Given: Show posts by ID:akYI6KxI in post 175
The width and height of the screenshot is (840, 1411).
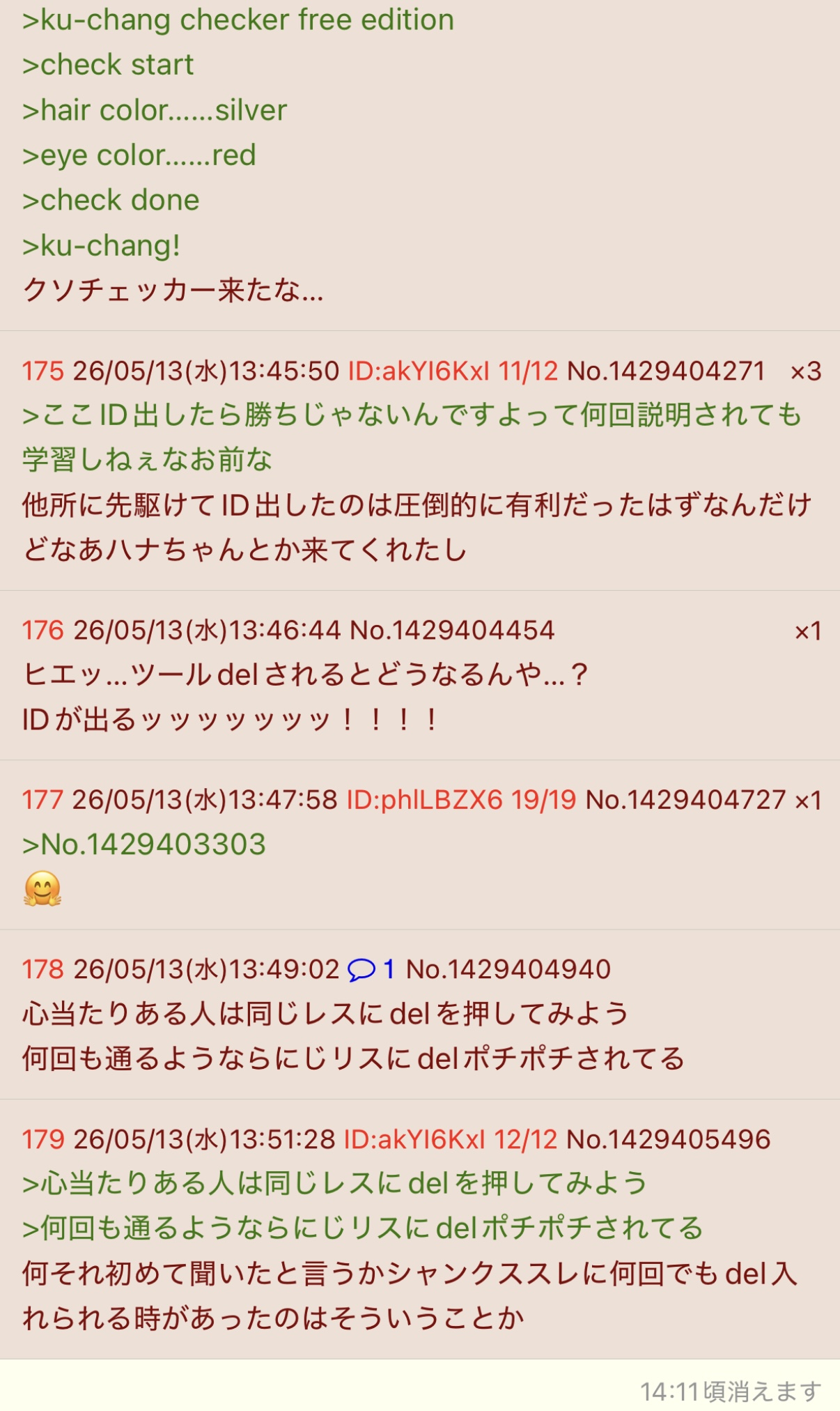Looking at the screenshot, I should click(419, 371).
